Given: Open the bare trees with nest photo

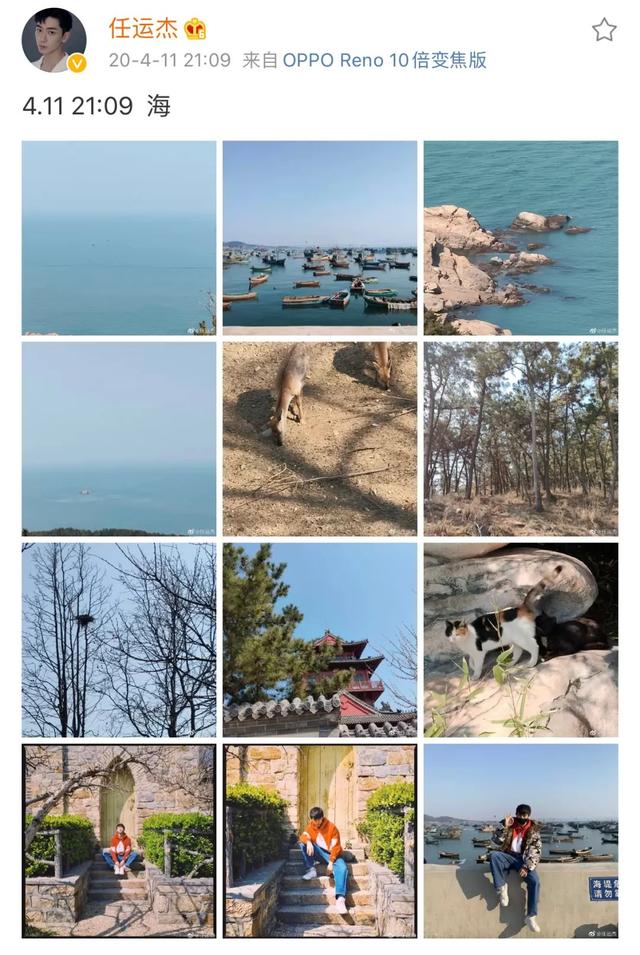Looking at the screenshot, I should [x=119, y=640].
